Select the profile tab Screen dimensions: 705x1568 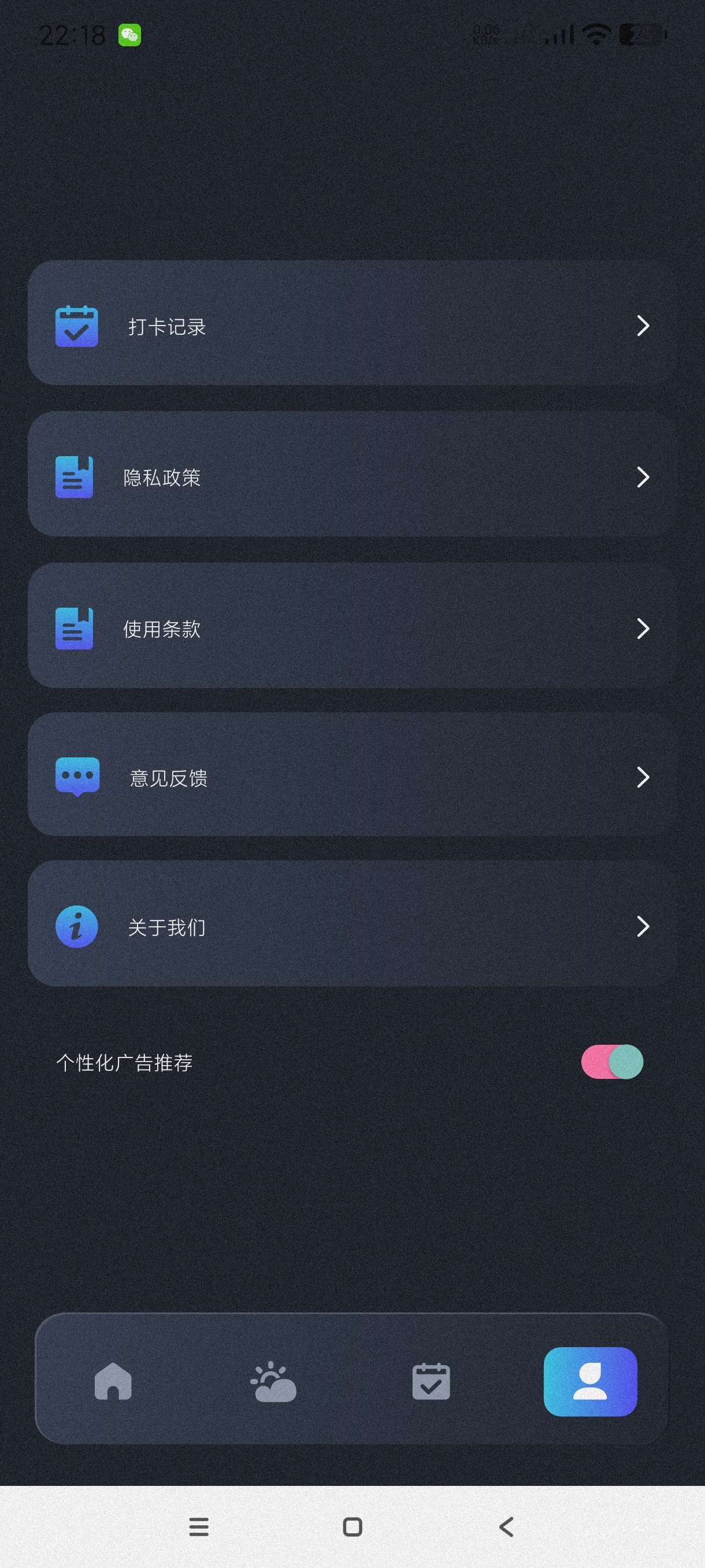tap(589, 1382)
